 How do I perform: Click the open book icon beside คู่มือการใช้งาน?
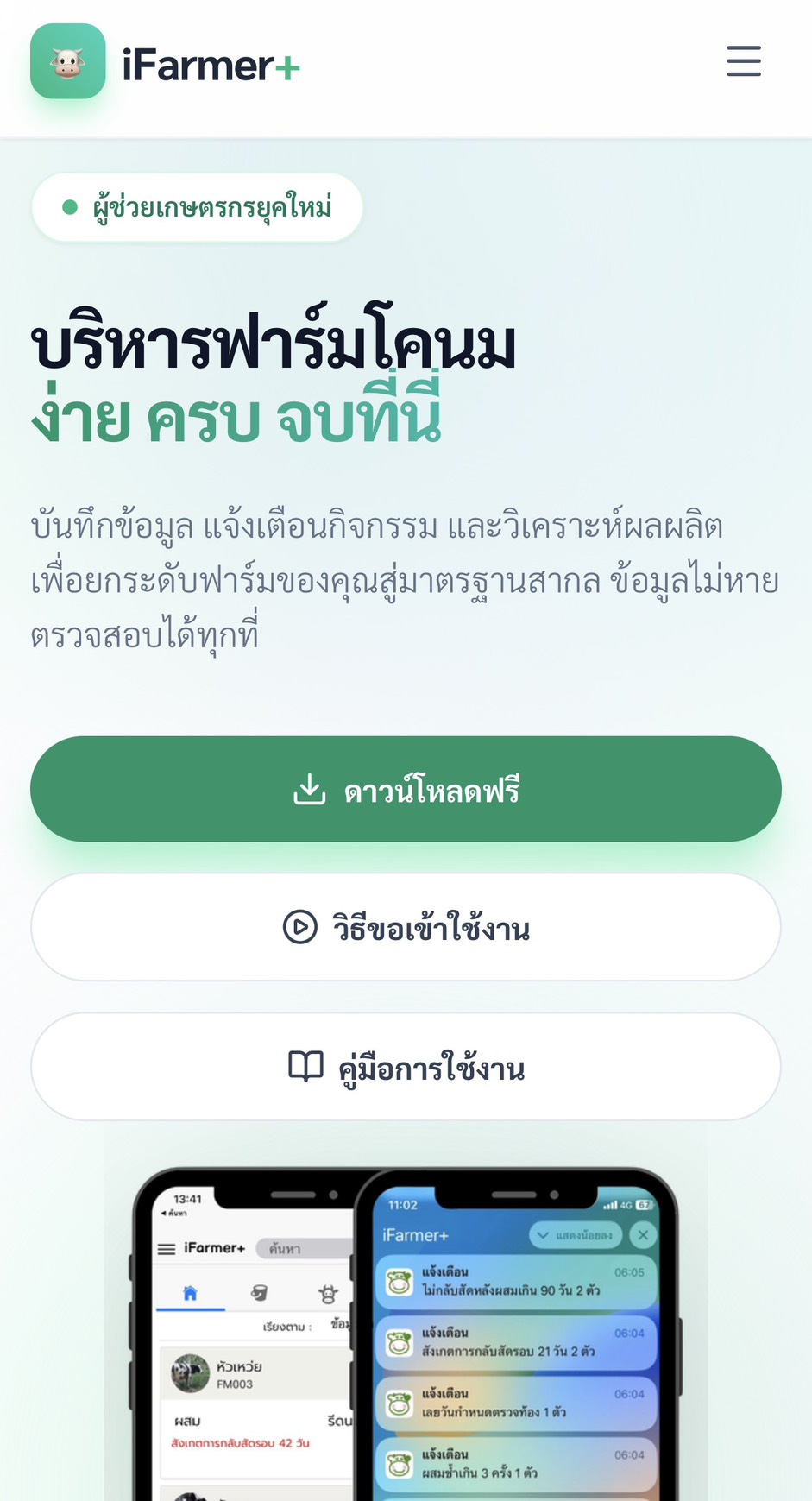[304, 1067]
